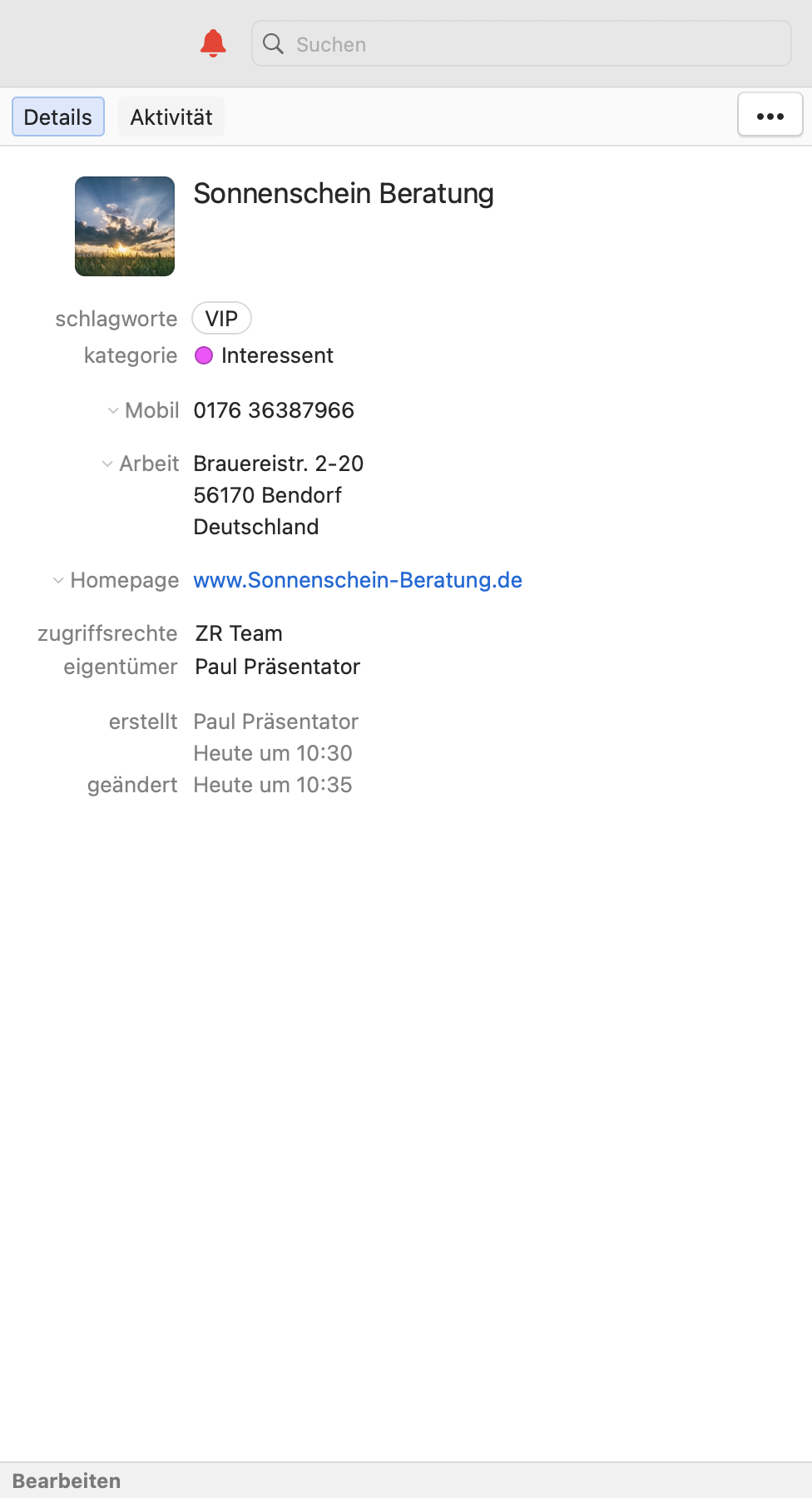812x1498 pixels.
Task: Tap the VIP tag chip
Action: pyautogui.click(x=221, y=319)
